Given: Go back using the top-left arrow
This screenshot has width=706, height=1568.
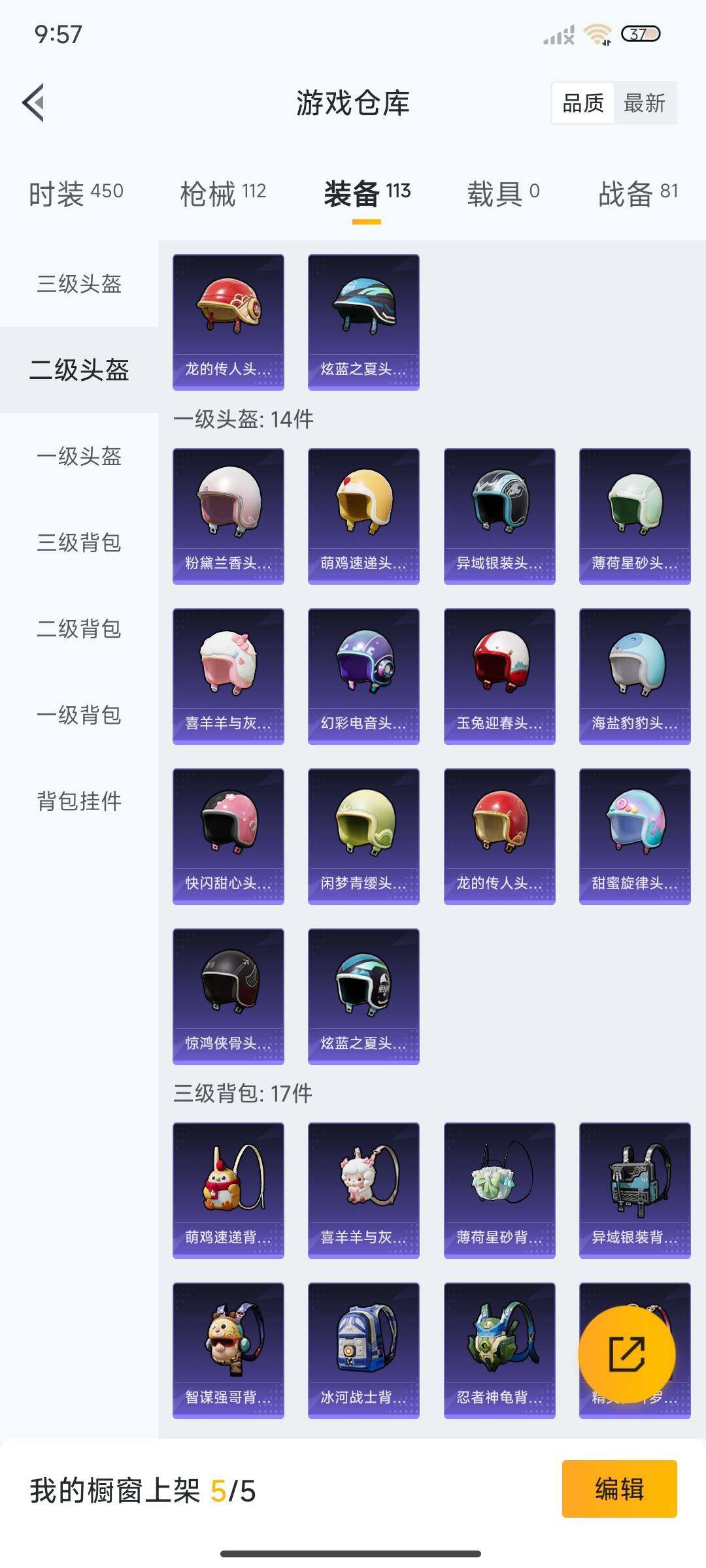Looking at the screenshot, I should (x=34, y=103).
